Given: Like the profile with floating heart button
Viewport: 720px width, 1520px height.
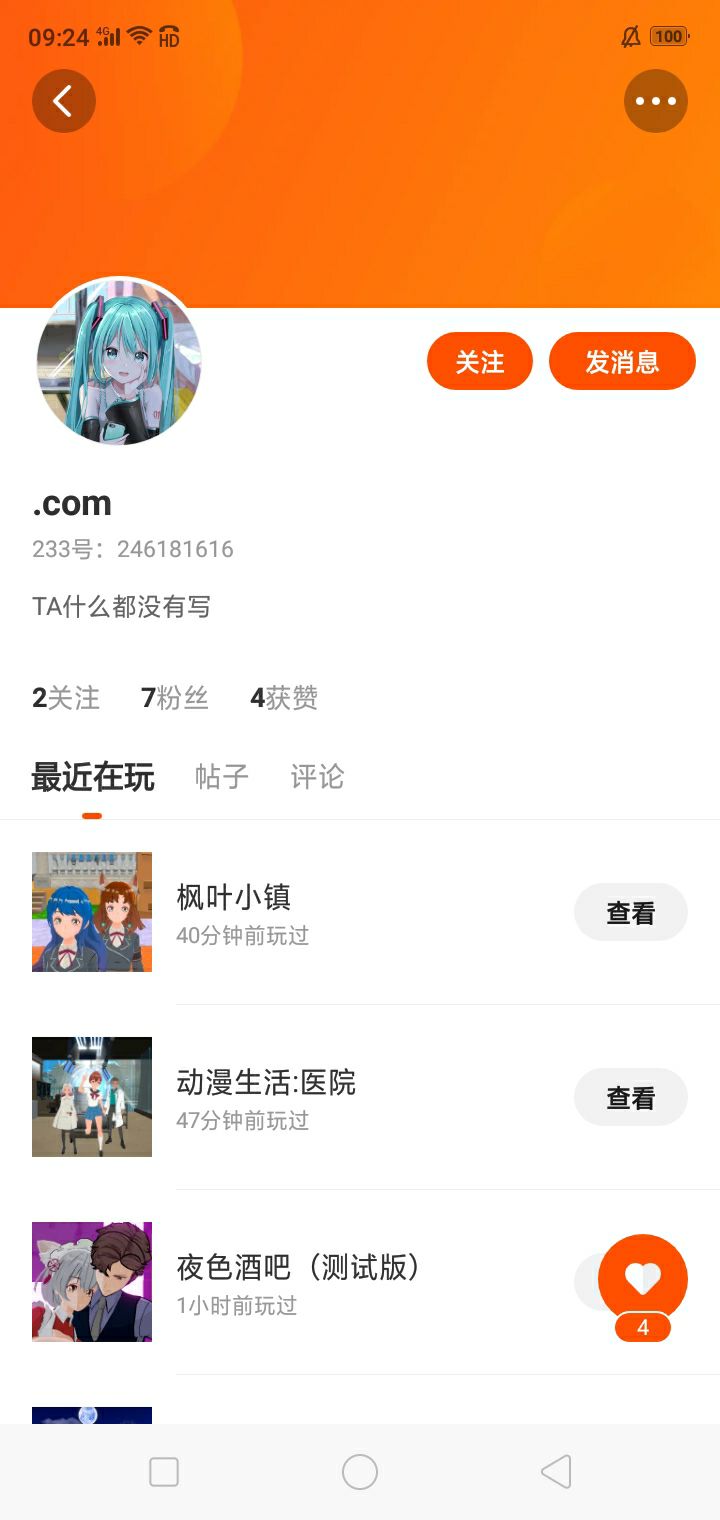Looking at the screenshot, I should click(x=643, y=1278).
